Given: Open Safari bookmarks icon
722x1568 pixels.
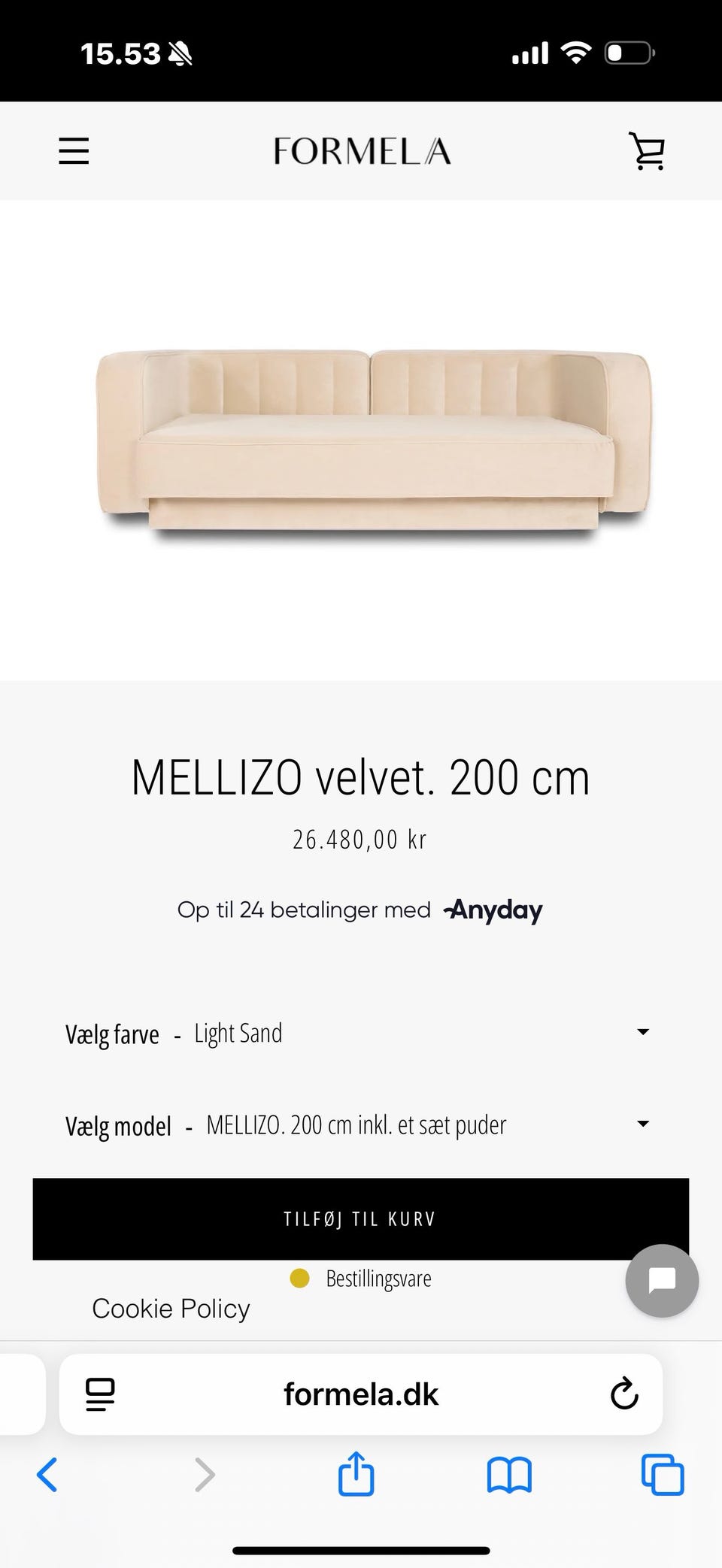Looking at the screenshot, I should 509,1475.
